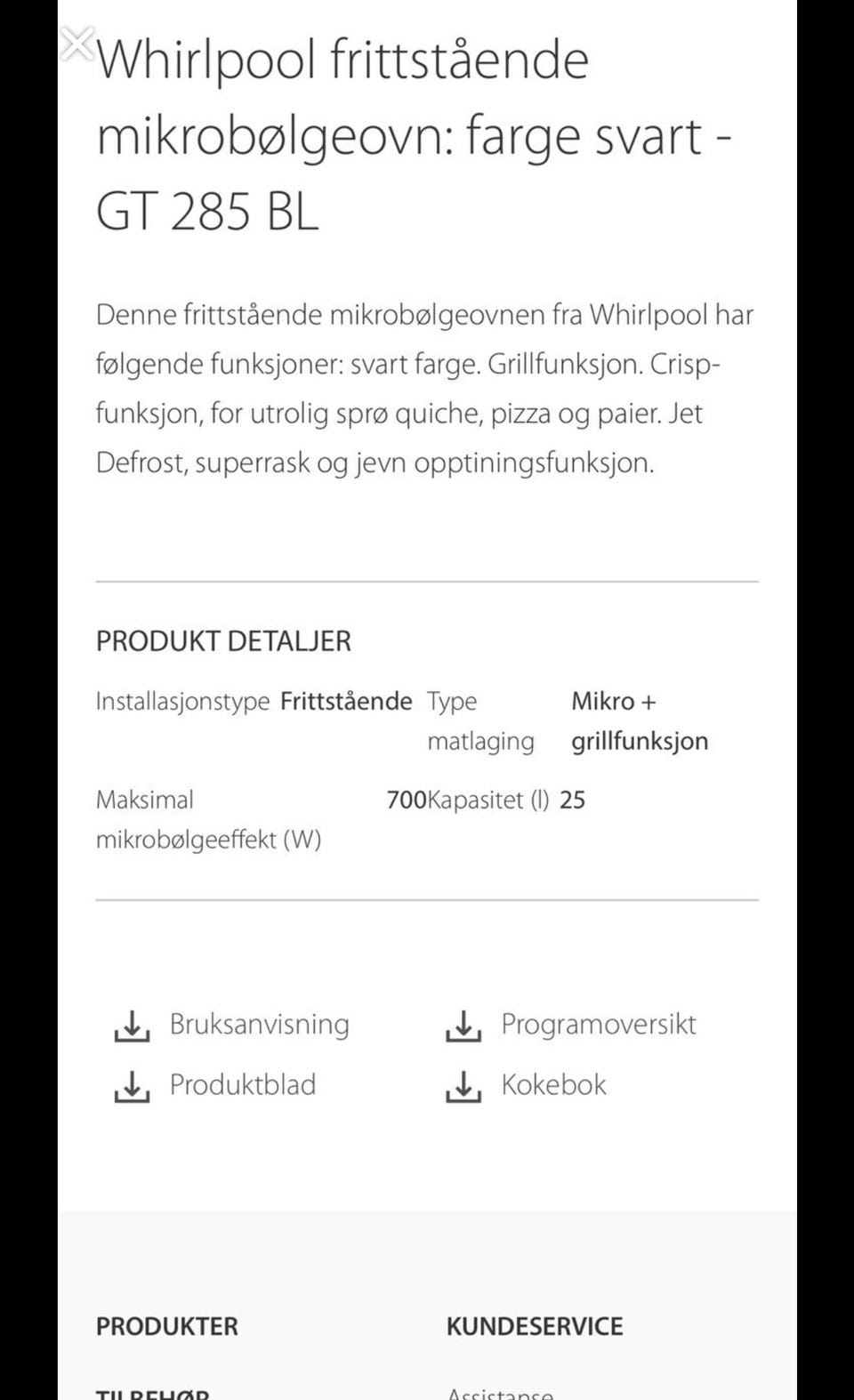
Task: Click the Frittstående installation type value
Action: click(x=345, y=701)
